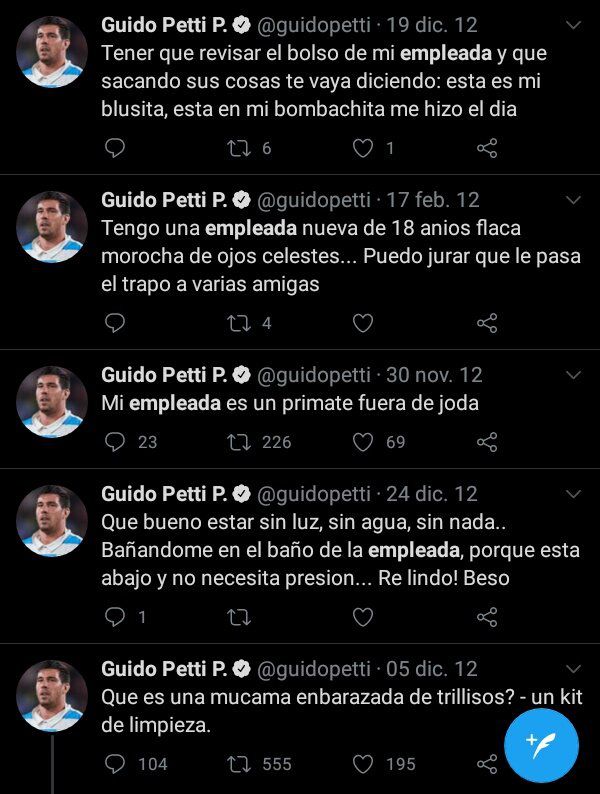Reply to the 24 dic. 12 tweet
Screen dimensions: 600x794
tap(115, 617)
